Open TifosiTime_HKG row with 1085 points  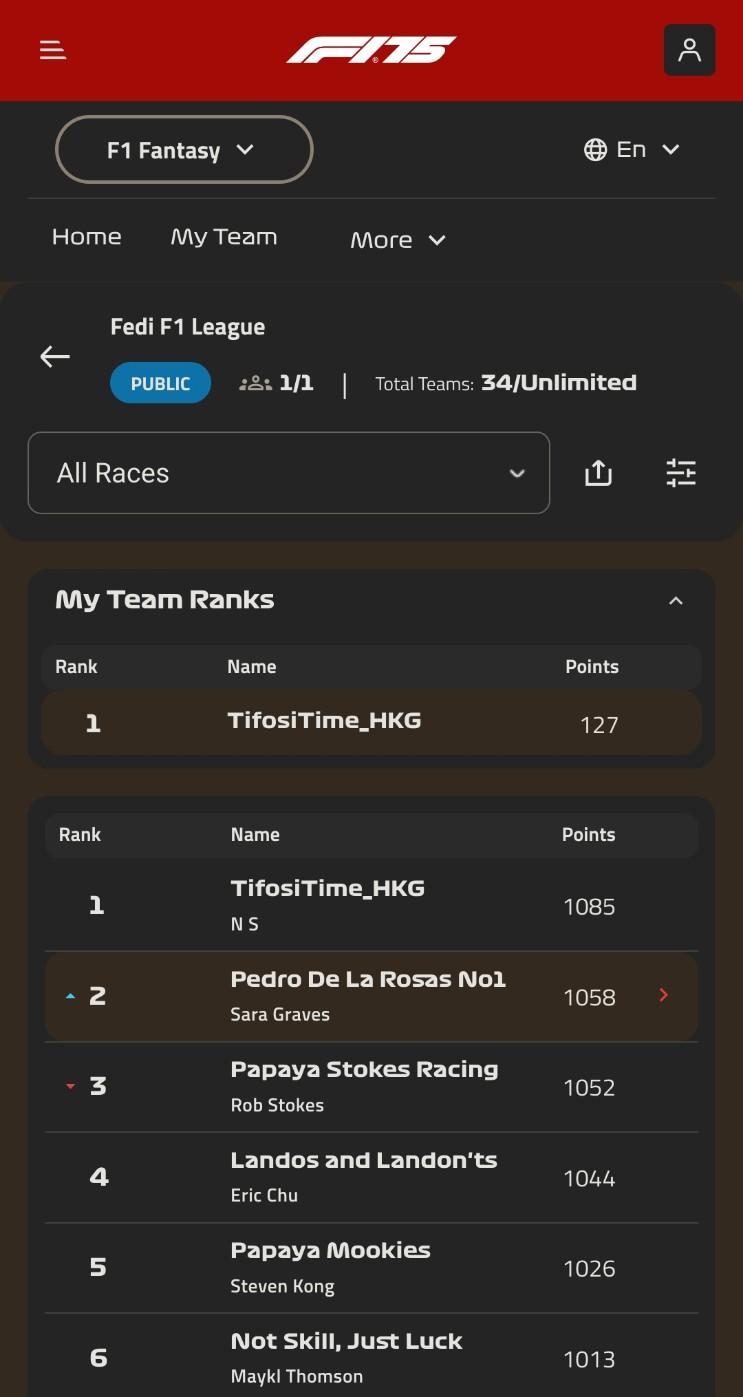372,906
